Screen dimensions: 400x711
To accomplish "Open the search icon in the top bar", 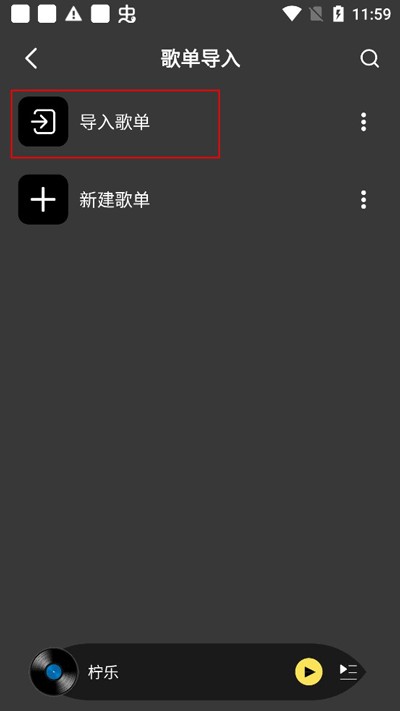I will tap(369, 58).
